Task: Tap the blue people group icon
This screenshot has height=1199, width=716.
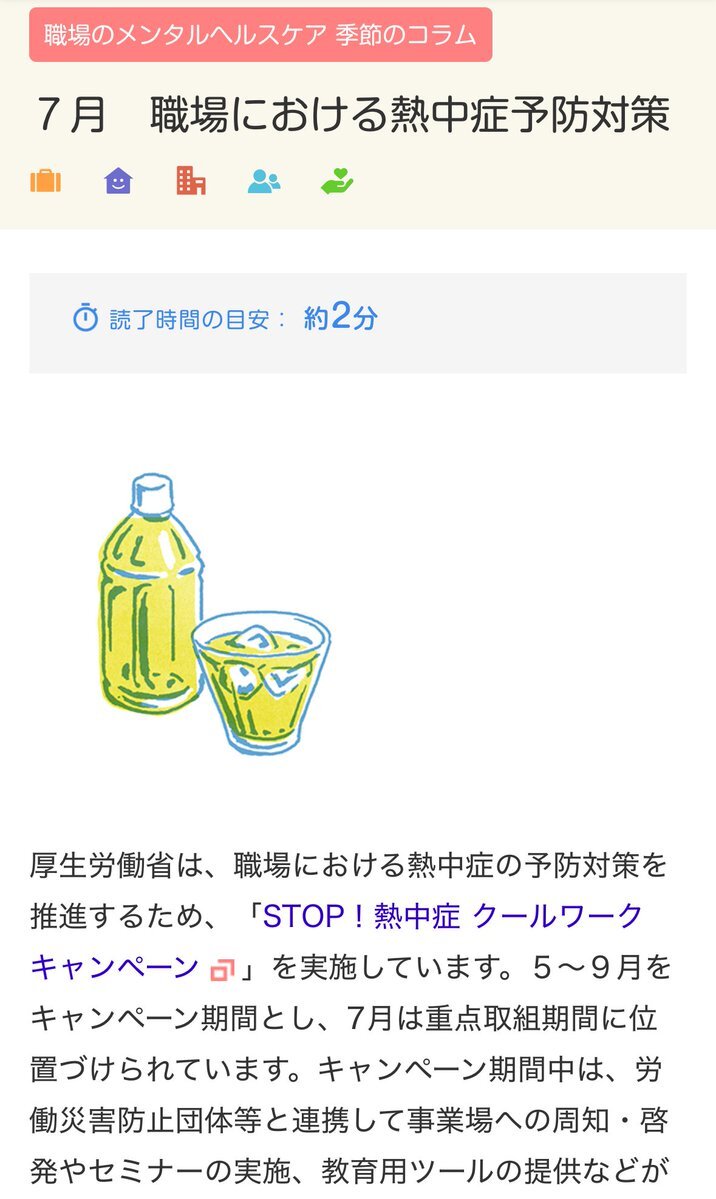Action: pos(264,181)
